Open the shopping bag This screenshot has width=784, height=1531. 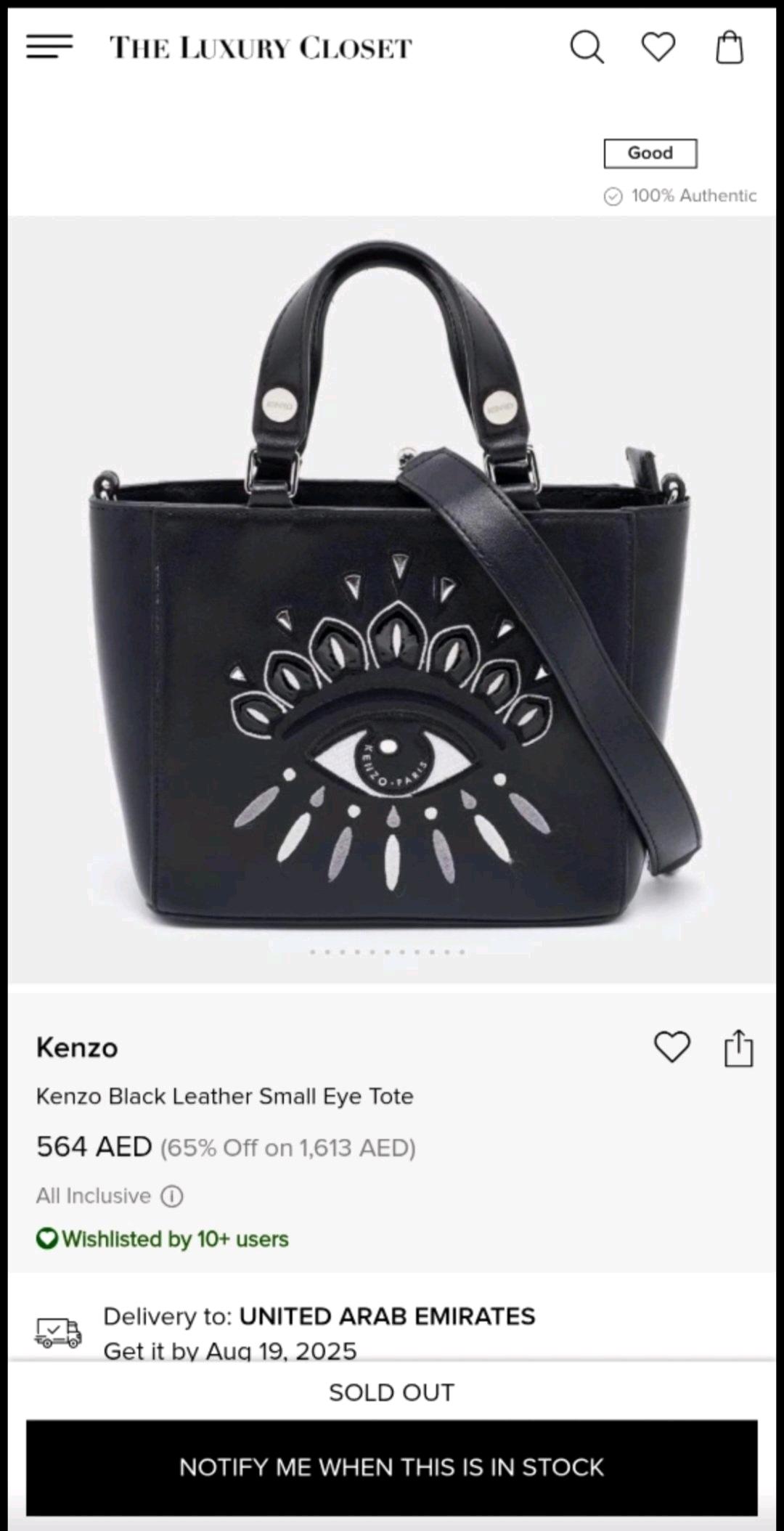coord(730,47)
